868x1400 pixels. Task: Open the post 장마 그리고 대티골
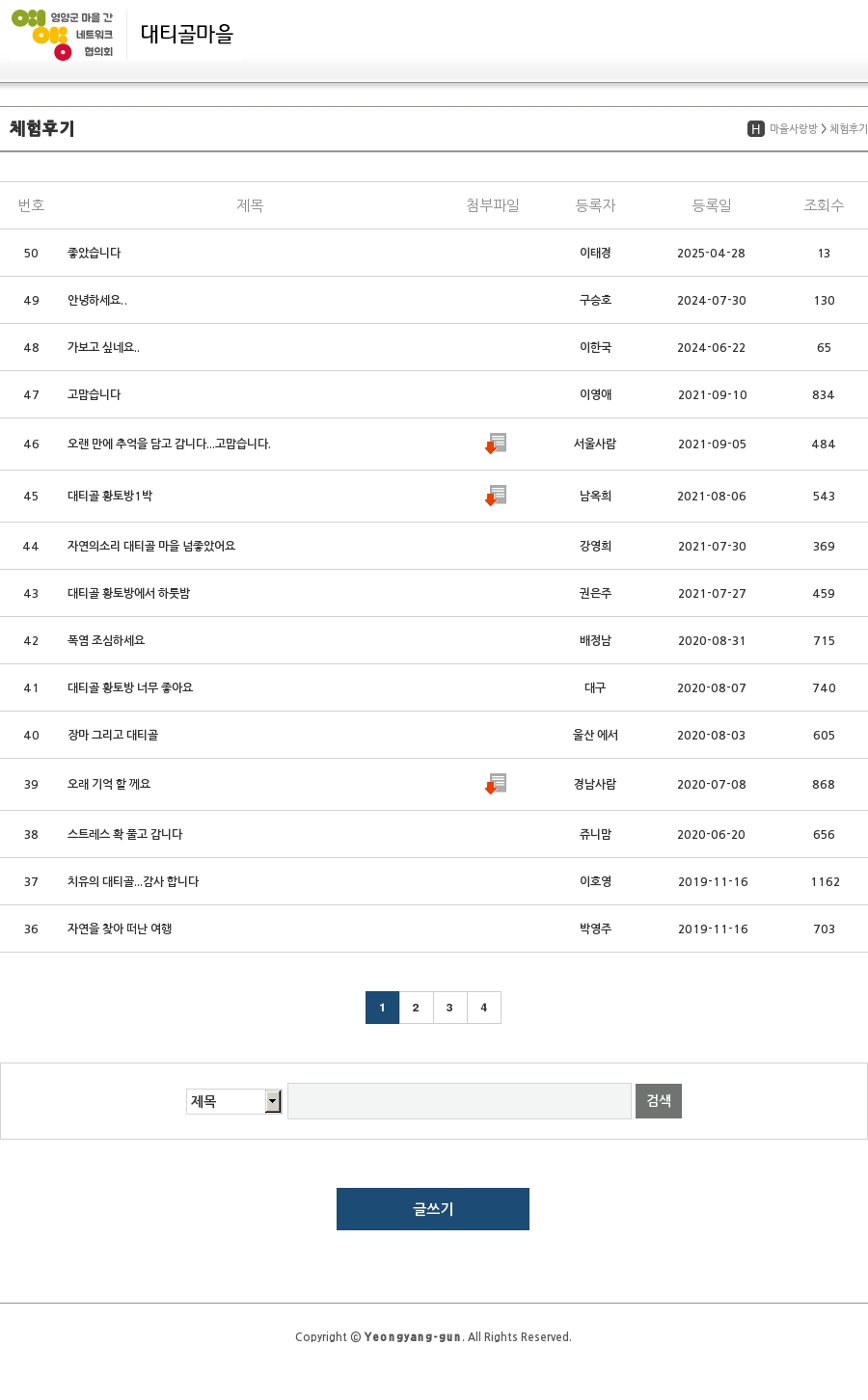click(113, 735)
